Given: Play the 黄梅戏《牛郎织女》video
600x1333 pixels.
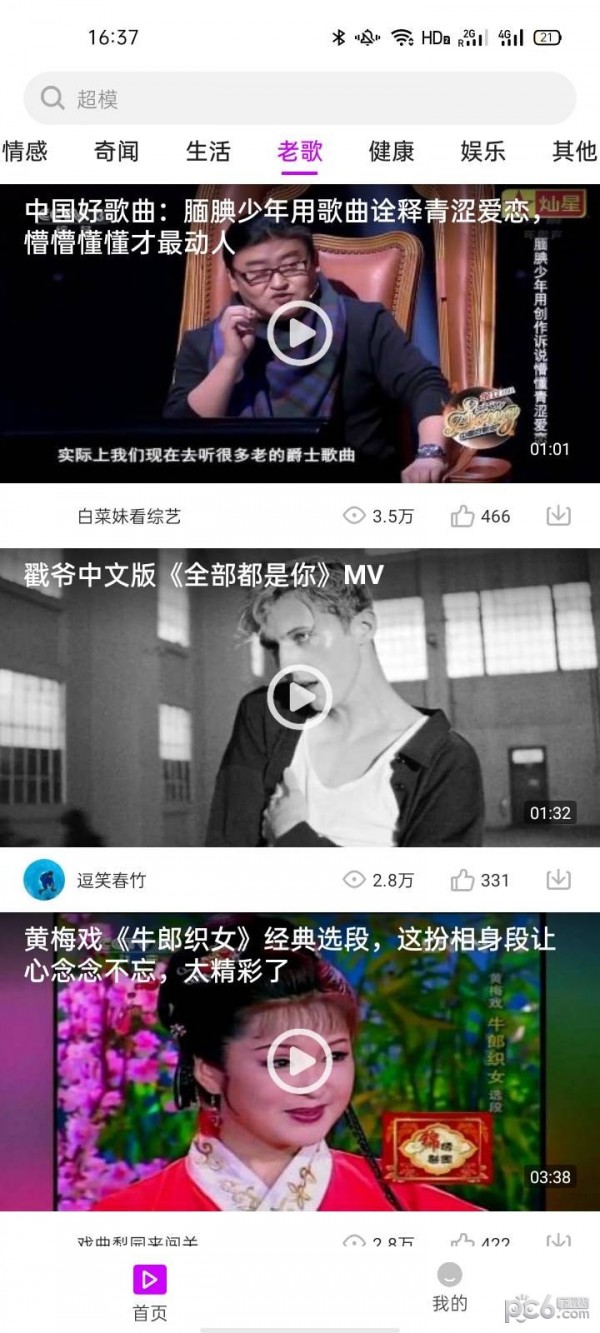Looking at the screenshot, I should (x=299, y=1061).
